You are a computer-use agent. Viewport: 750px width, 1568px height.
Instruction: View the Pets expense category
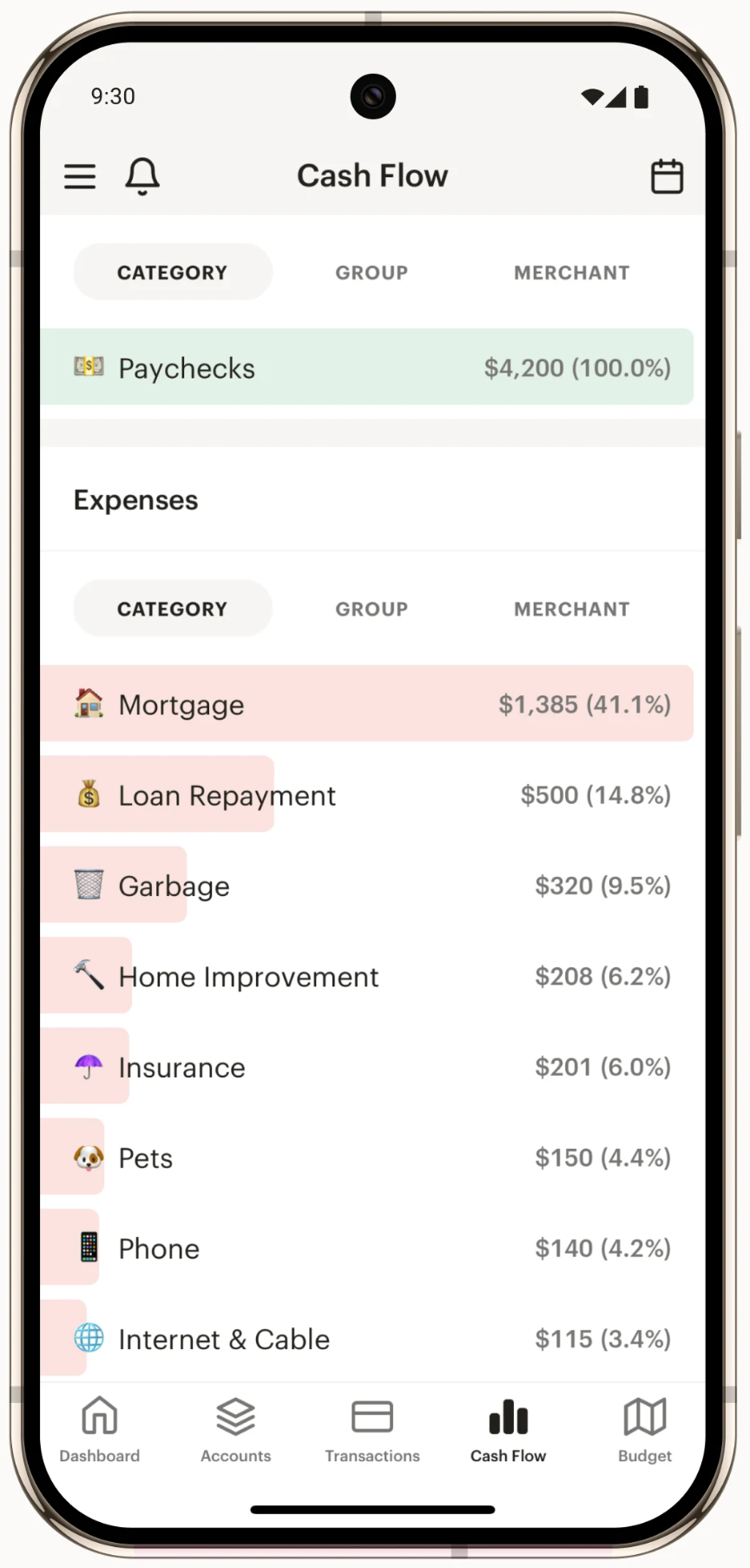point(366,1158)
